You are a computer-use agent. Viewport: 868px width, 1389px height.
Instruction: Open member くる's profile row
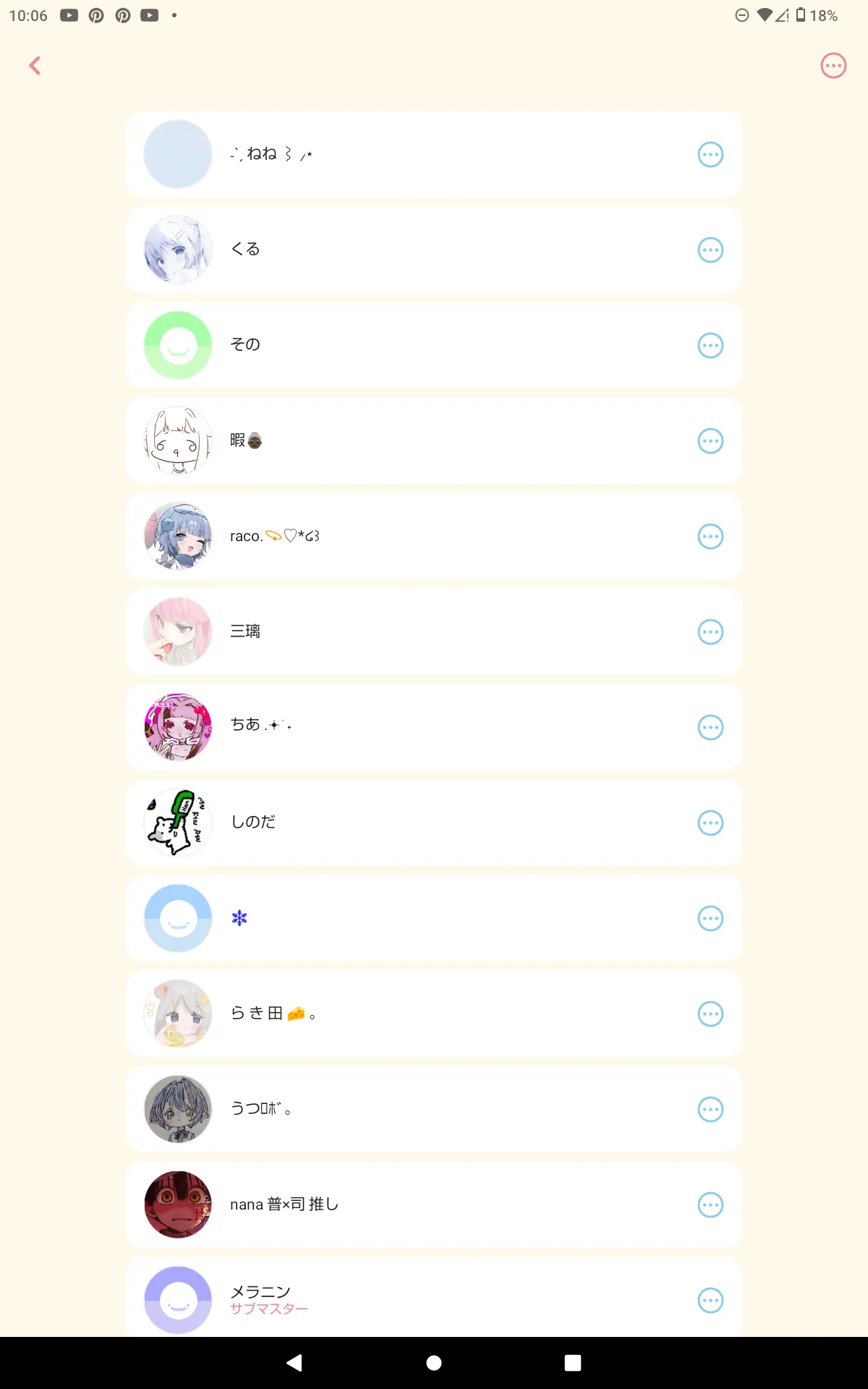pyautogui.click(x=434, y=250)
